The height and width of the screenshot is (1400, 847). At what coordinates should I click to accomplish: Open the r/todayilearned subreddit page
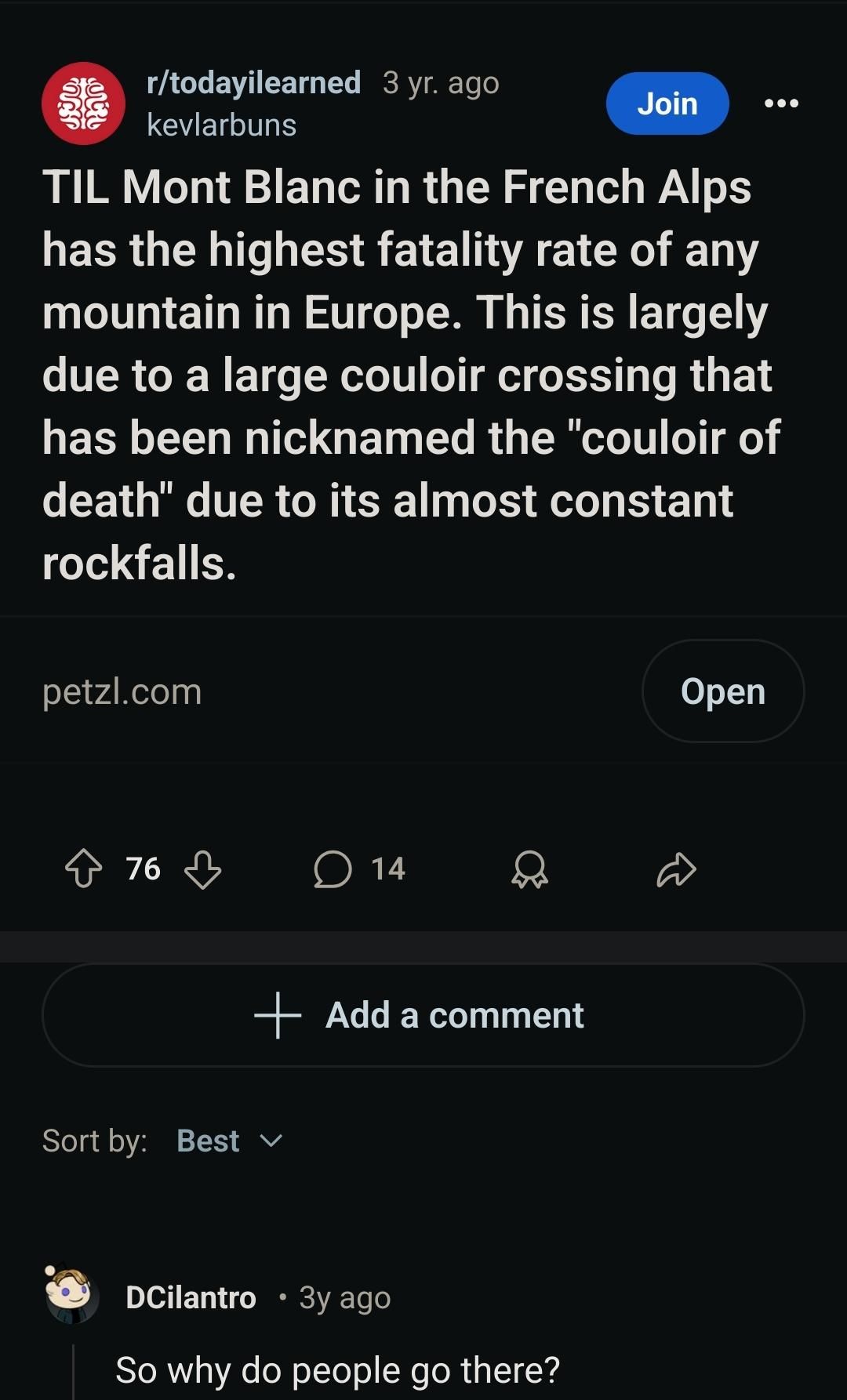(x=253, y=83)
